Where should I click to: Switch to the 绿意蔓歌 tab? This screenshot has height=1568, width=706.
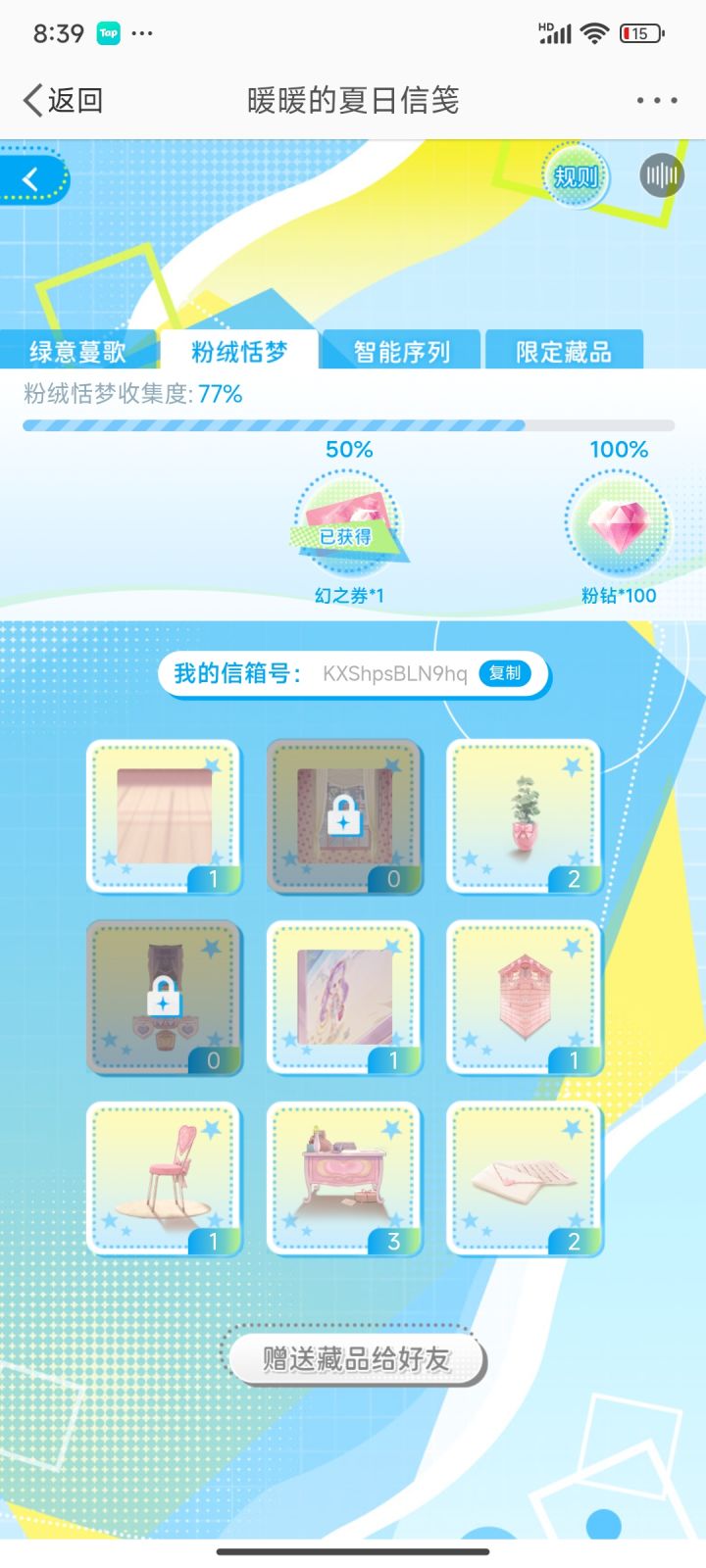[78, 351]
